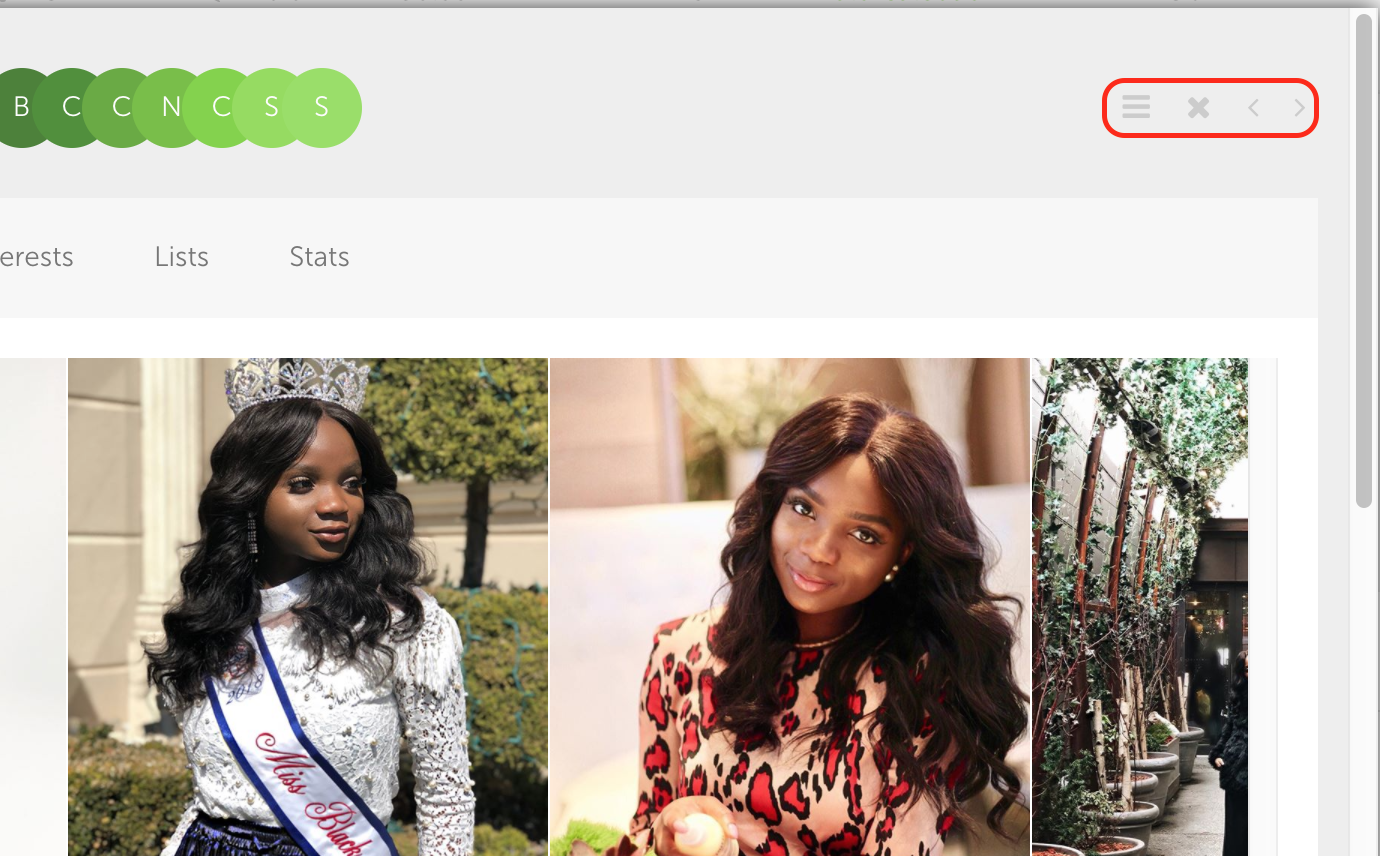Open the Interests tab
The image size is (1380, 856).
(37, 257)
